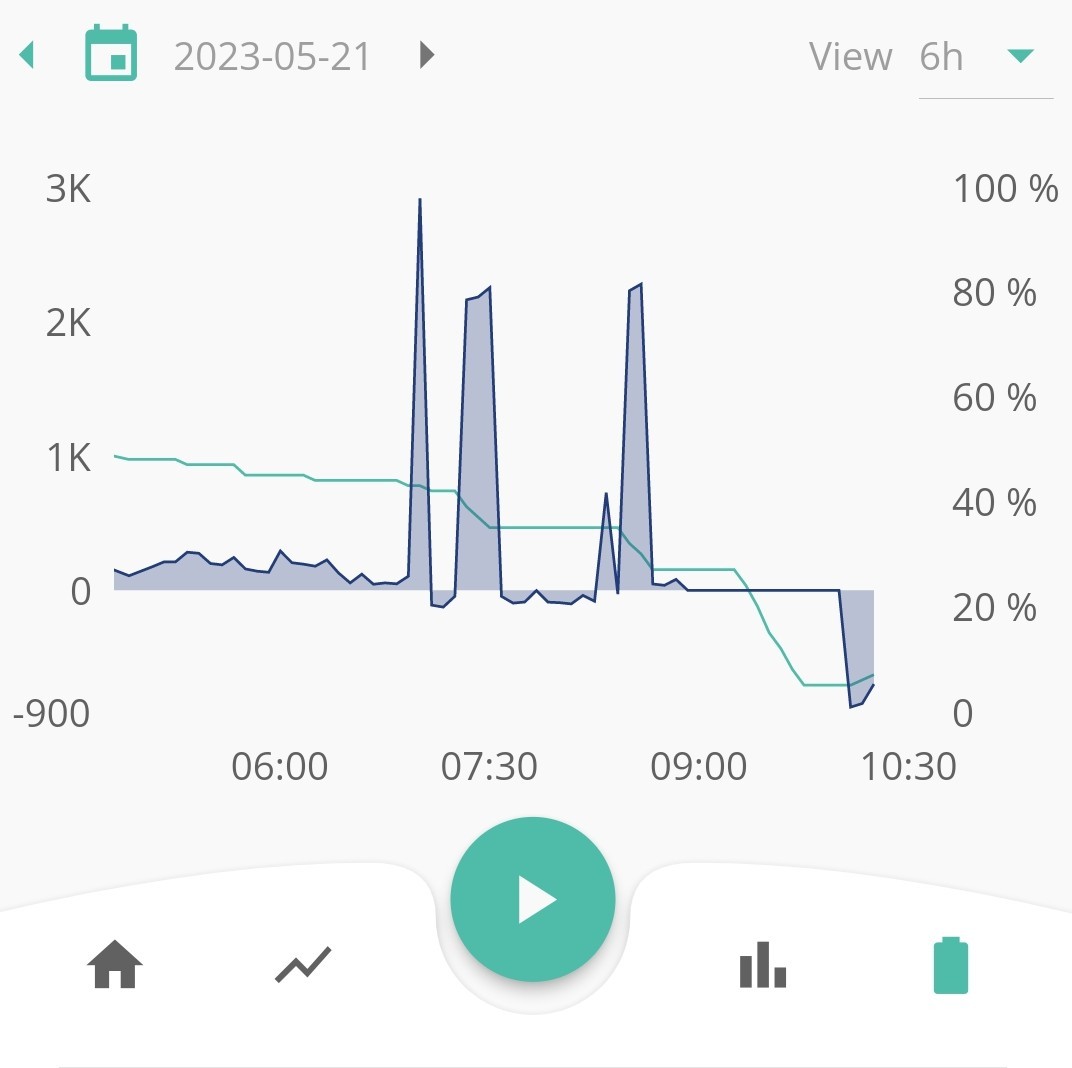Open the trend line chart tab
Viewport: 1072px width, 1068px height.
click(x=303, y=964)
